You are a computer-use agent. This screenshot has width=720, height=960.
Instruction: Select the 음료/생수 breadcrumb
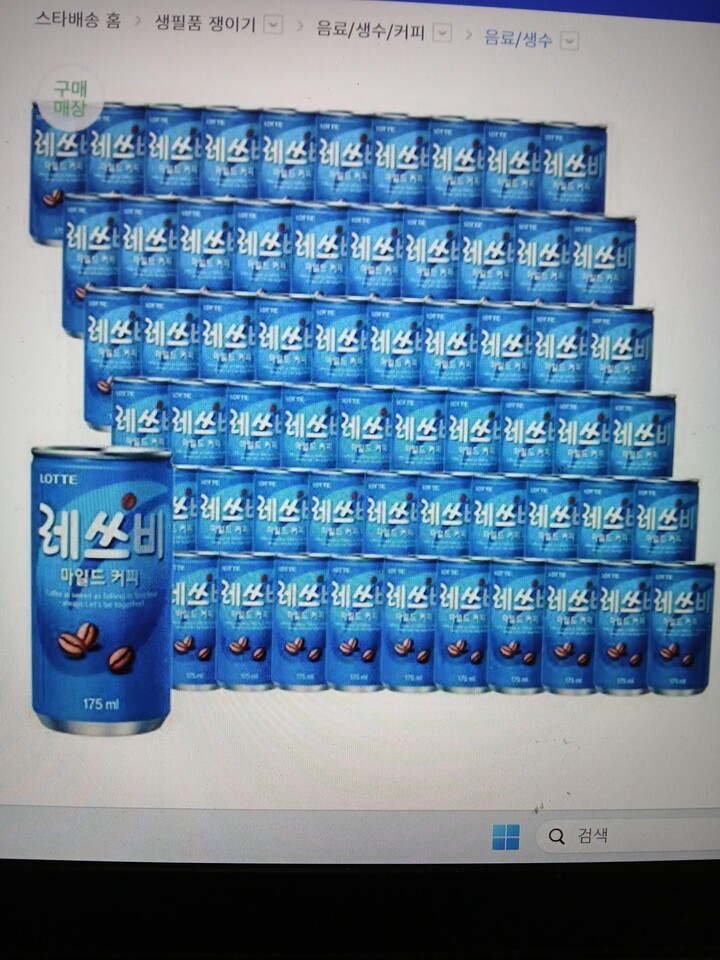point(519,38)
